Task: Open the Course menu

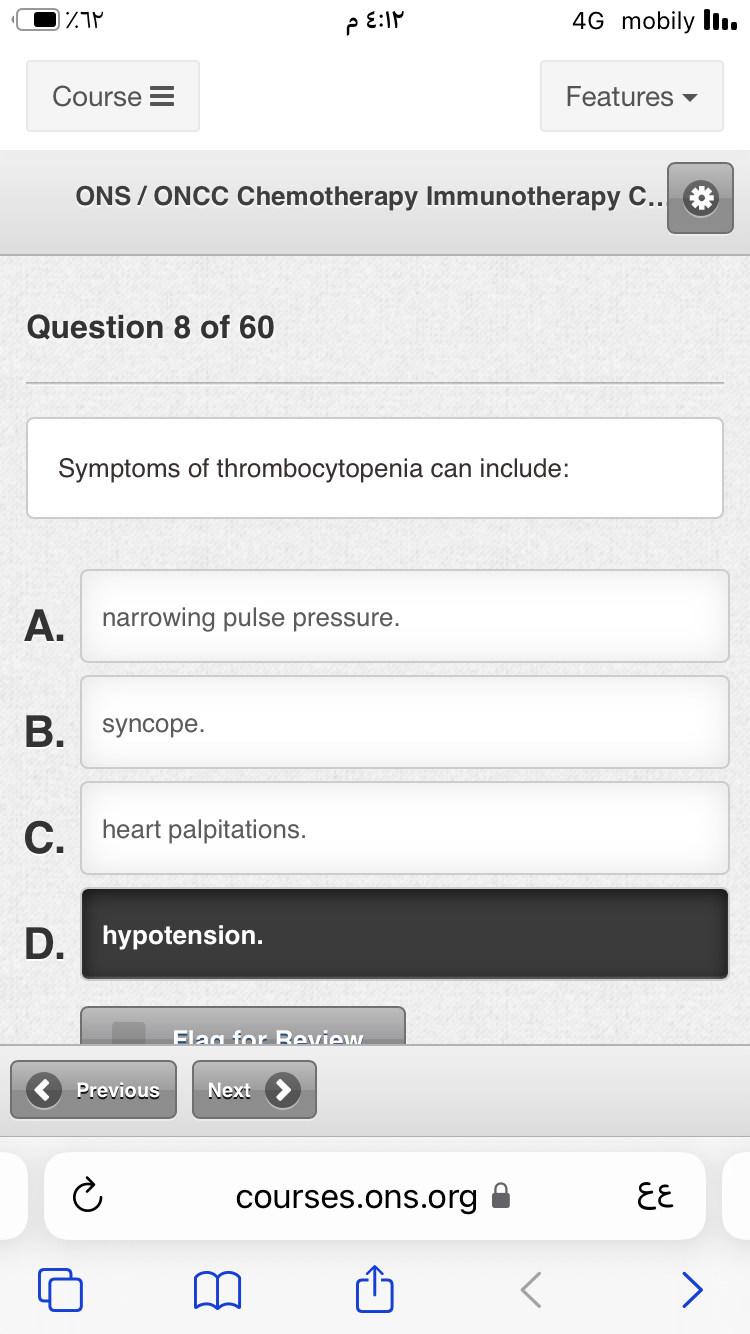Action: (x=113, y=96)
